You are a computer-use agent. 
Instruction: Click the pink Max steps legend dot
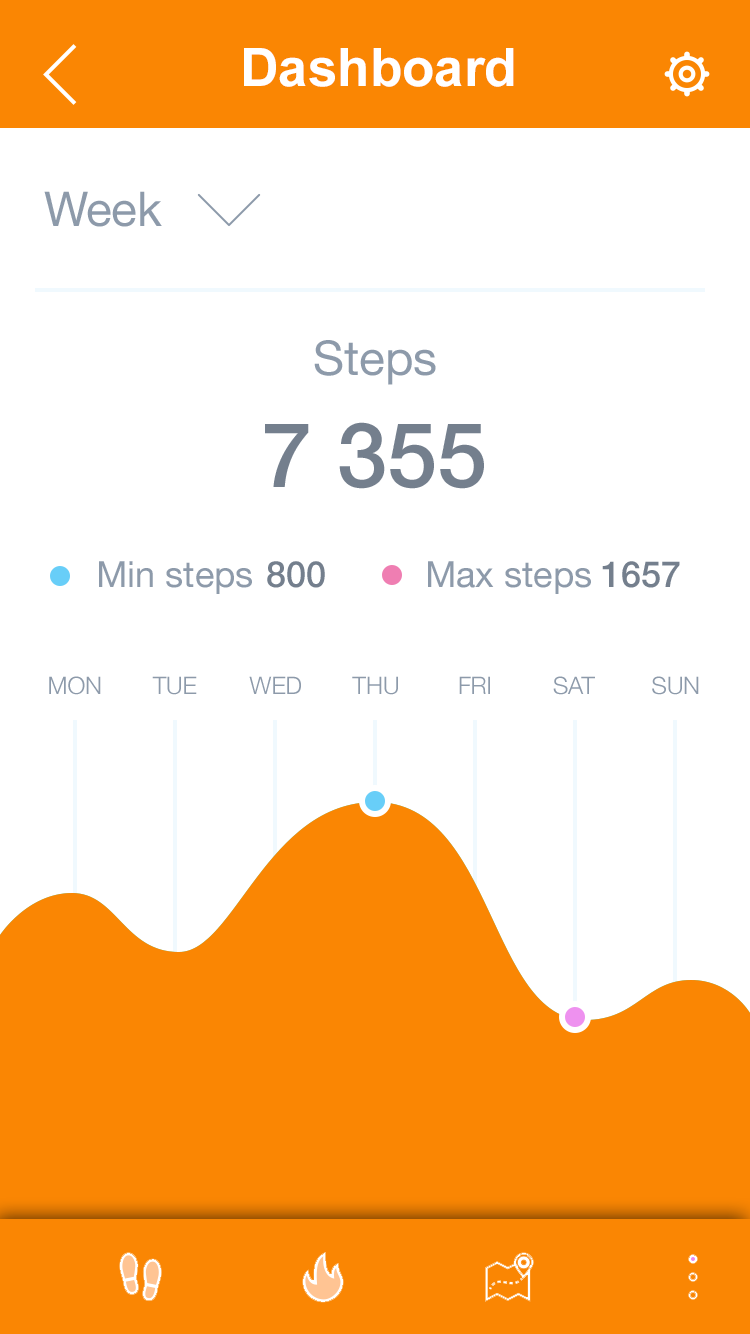point(392,575)
